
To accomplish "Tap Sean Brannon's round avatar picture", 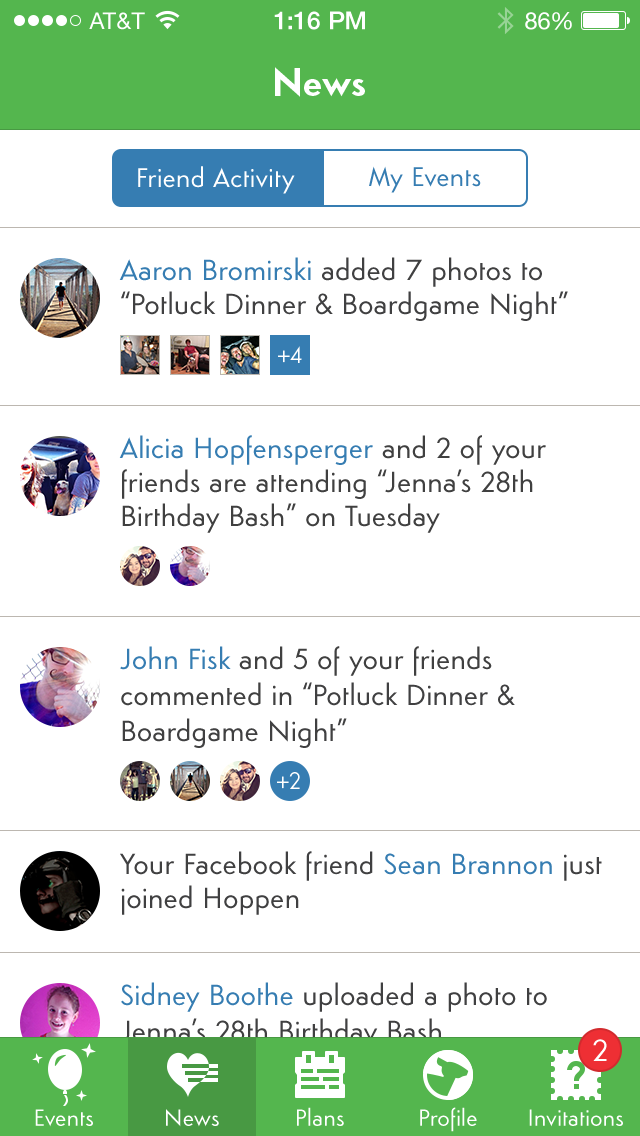I will point(60,891).
